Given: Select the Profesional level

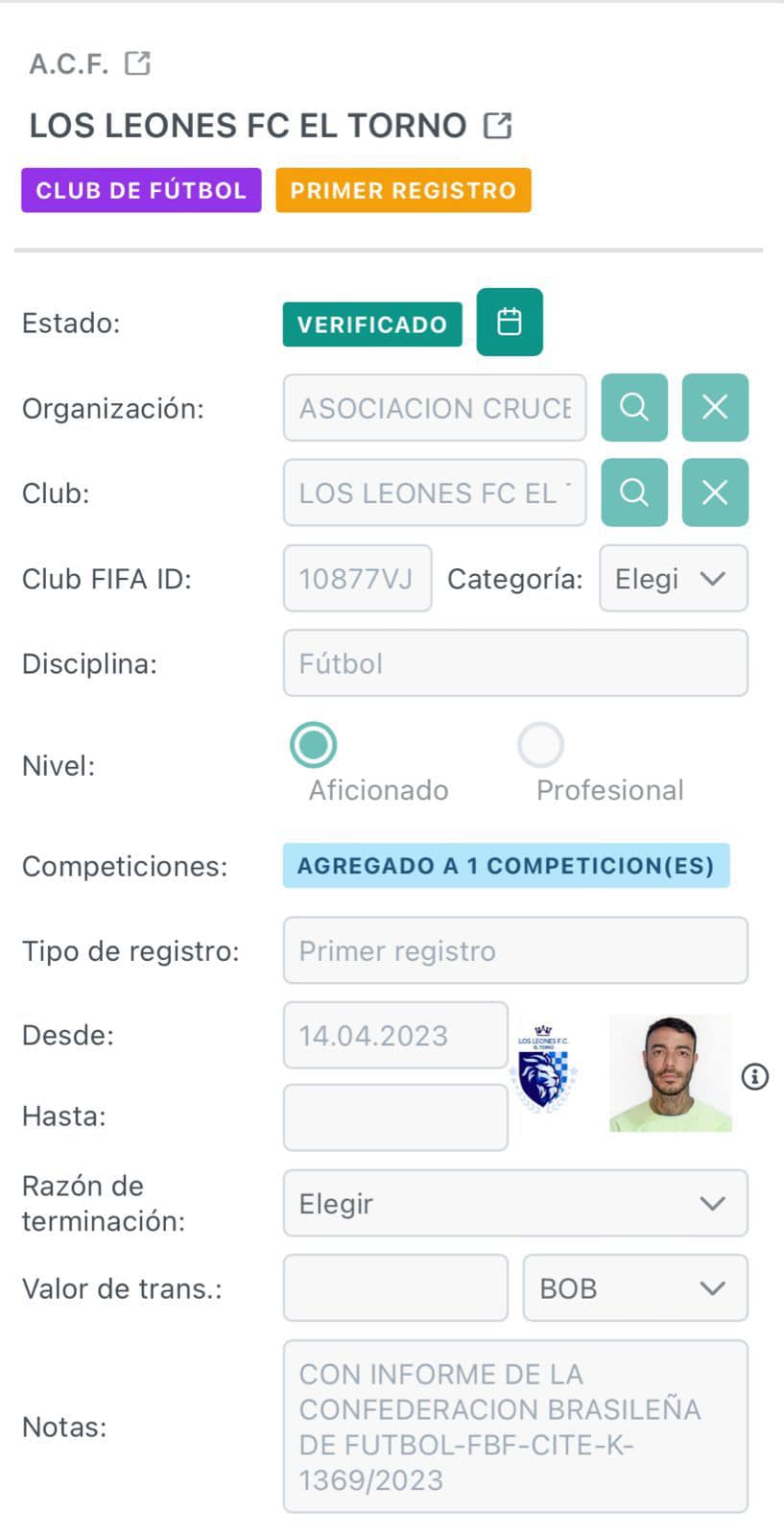Looking at the screenshot, I should [540, 745].
